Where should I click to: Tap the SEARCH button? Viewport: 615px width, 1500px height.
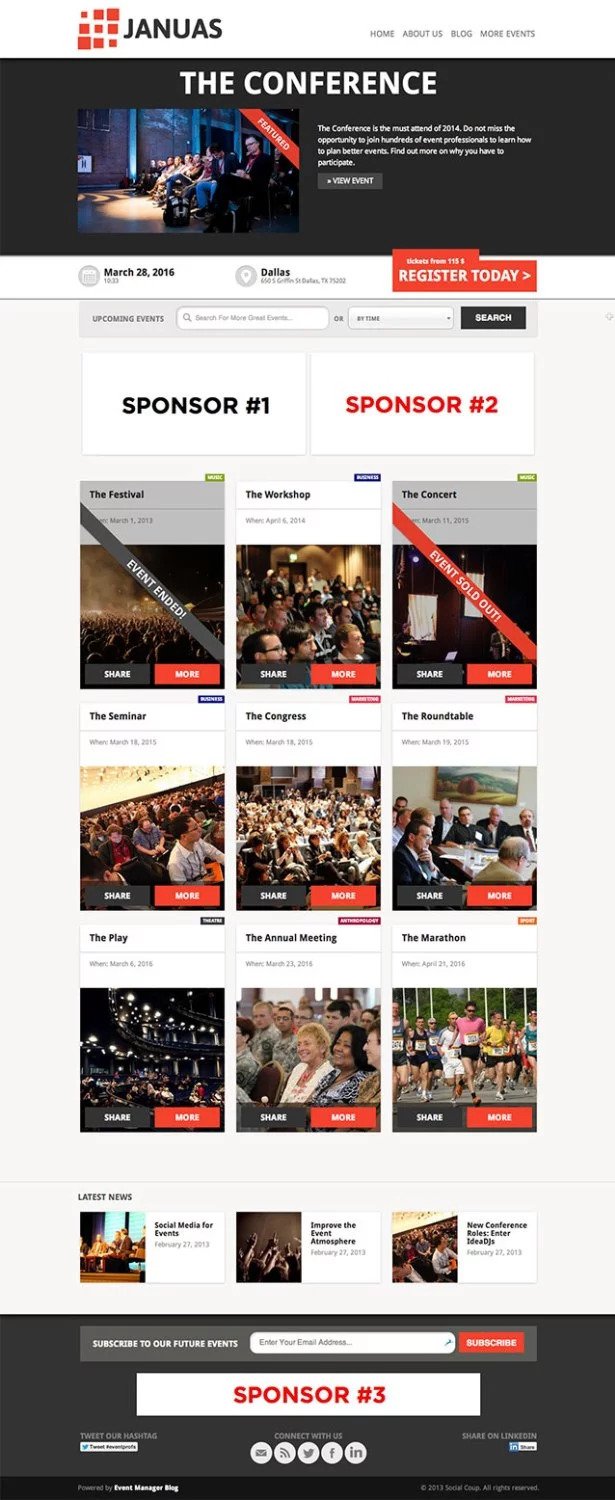pyautogui.click(x=493, y=318)
